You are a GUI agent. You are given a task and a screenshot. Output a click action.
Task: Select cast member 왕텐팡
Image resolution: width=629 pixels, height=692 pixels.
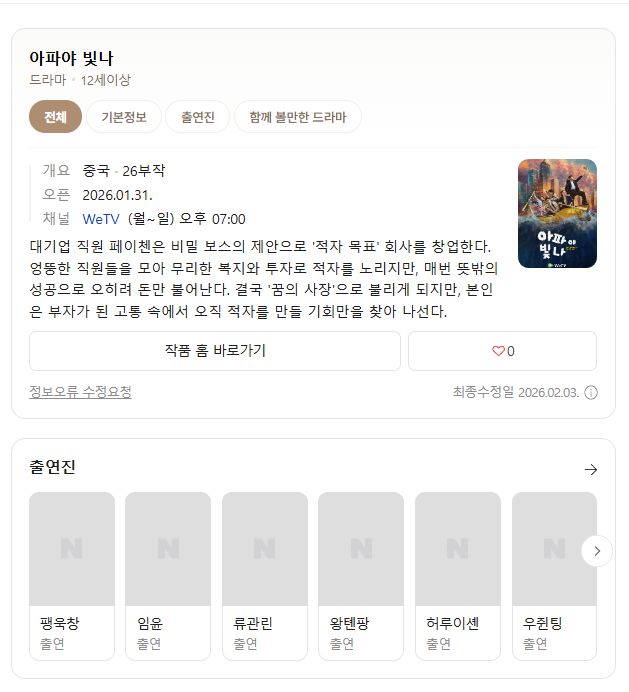point(361,576)
